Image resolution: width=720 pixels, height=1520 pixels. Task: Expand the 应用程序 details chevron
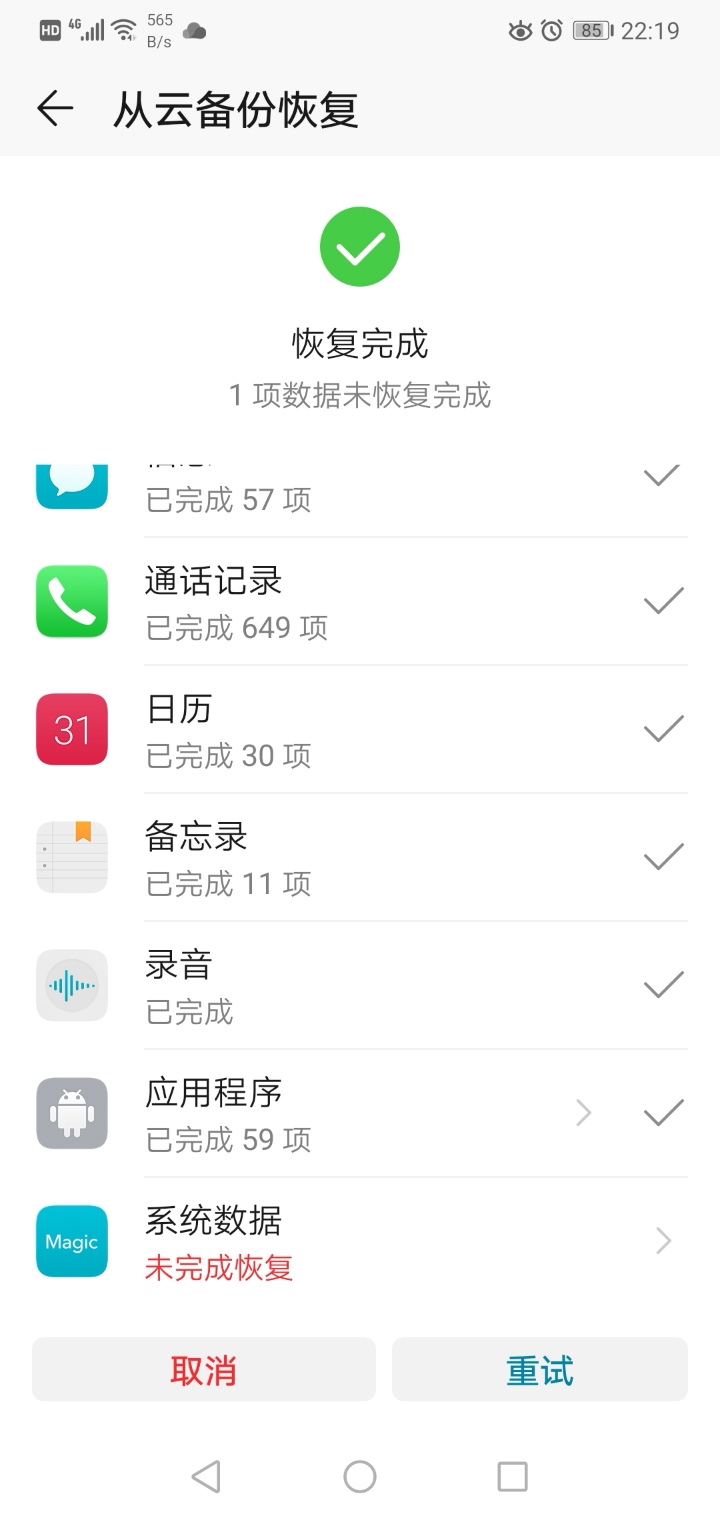click(x=584, y=1113)
